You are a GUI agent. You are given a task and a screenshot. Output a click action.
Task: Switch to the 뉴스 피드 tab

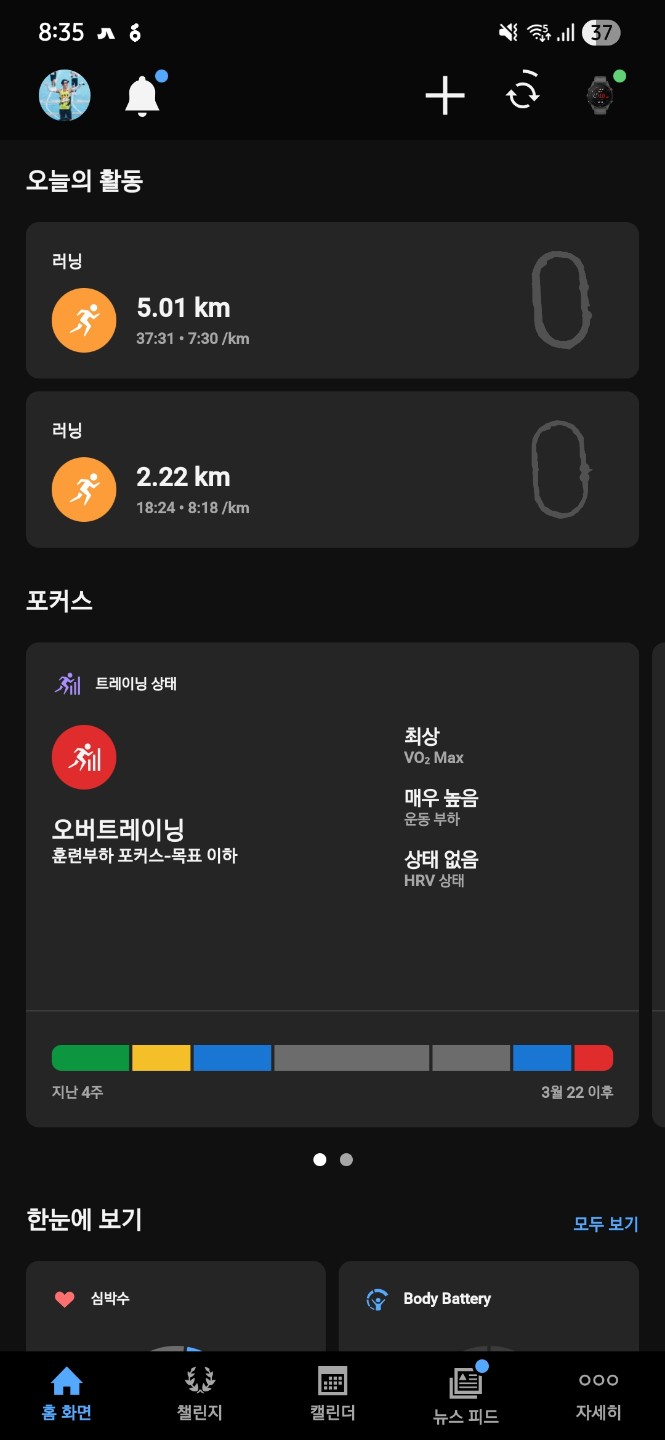pyautogui.click(x=465, y=1394)
